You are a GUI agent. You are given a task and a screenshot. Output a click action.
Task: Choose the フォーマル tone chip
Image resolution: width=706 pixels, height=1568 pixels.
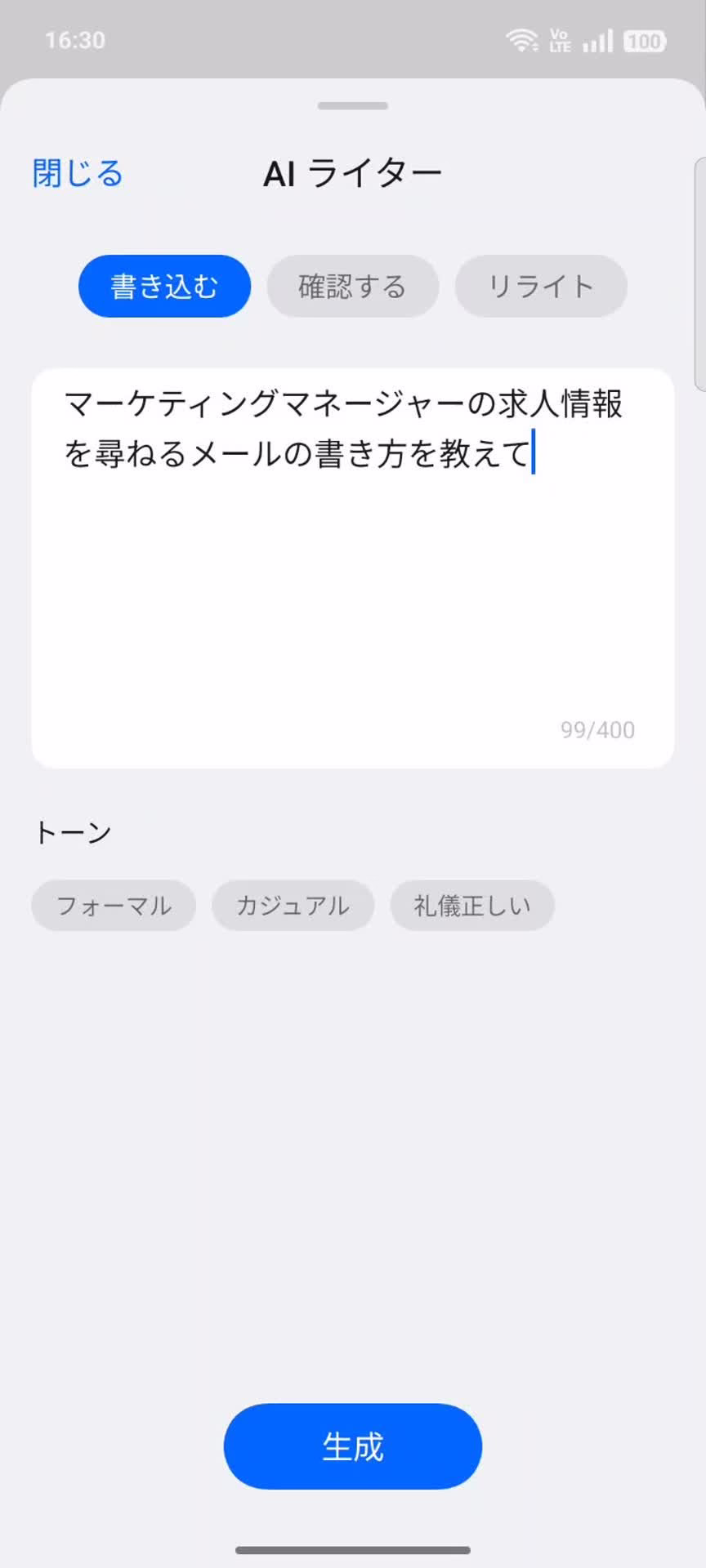[114, 906]
